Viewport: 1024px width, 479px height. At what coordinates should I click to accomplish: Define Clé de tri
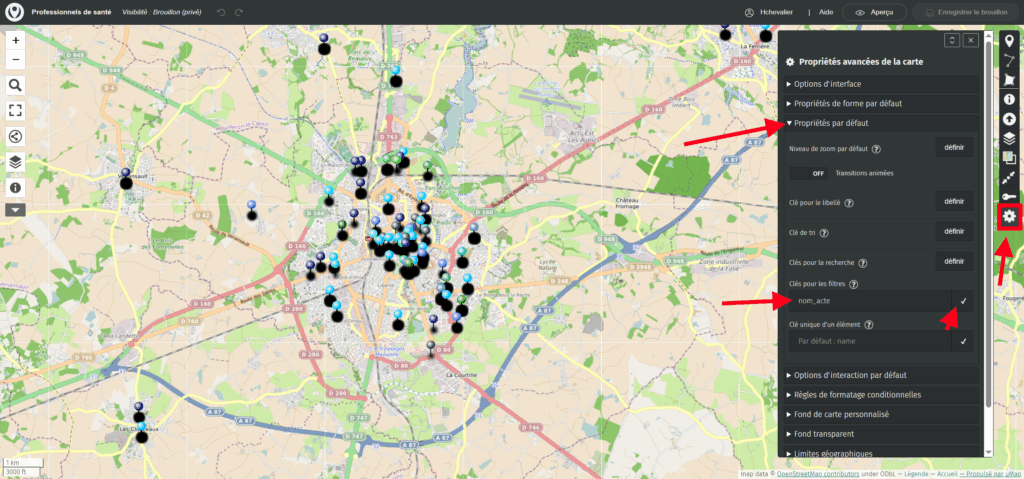pos(954,232)
